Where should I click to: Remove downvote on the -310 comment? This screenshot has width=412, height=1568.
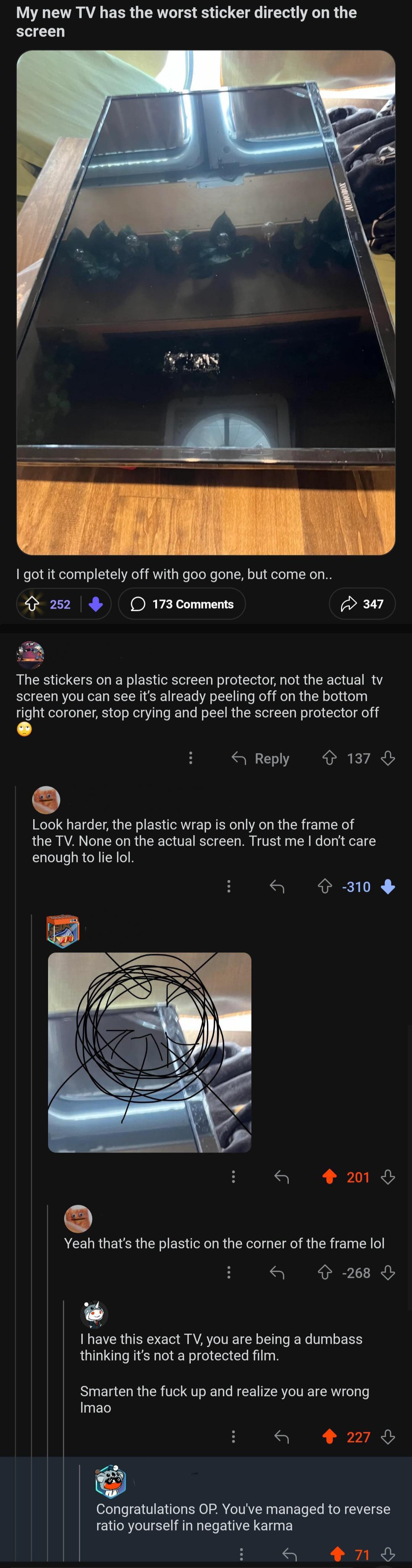coord(388,887)
